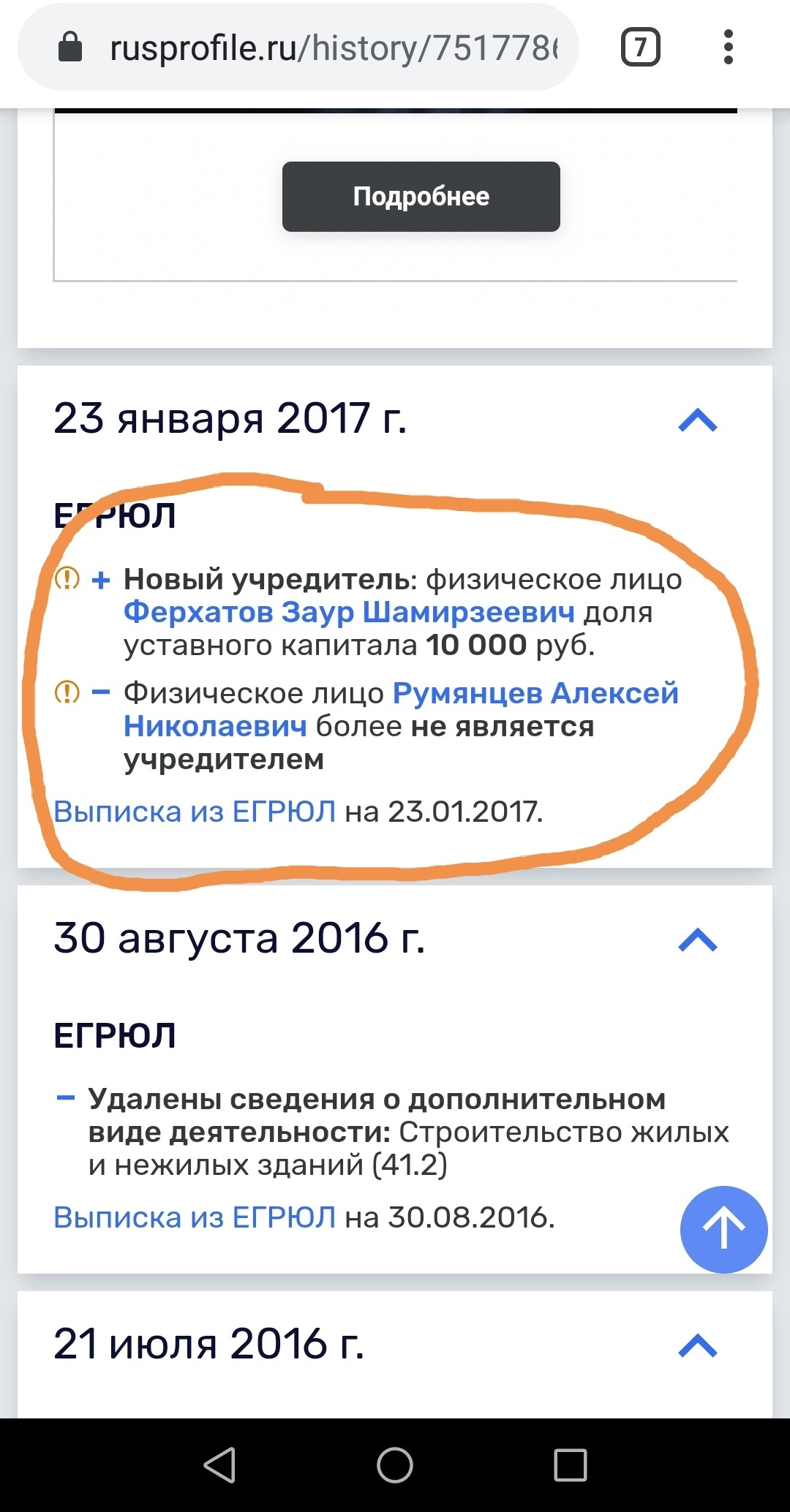Open the browser overflow menu
Image resolution: width=790 pixels, height=1512 pixels.
[x=728, y=48]
